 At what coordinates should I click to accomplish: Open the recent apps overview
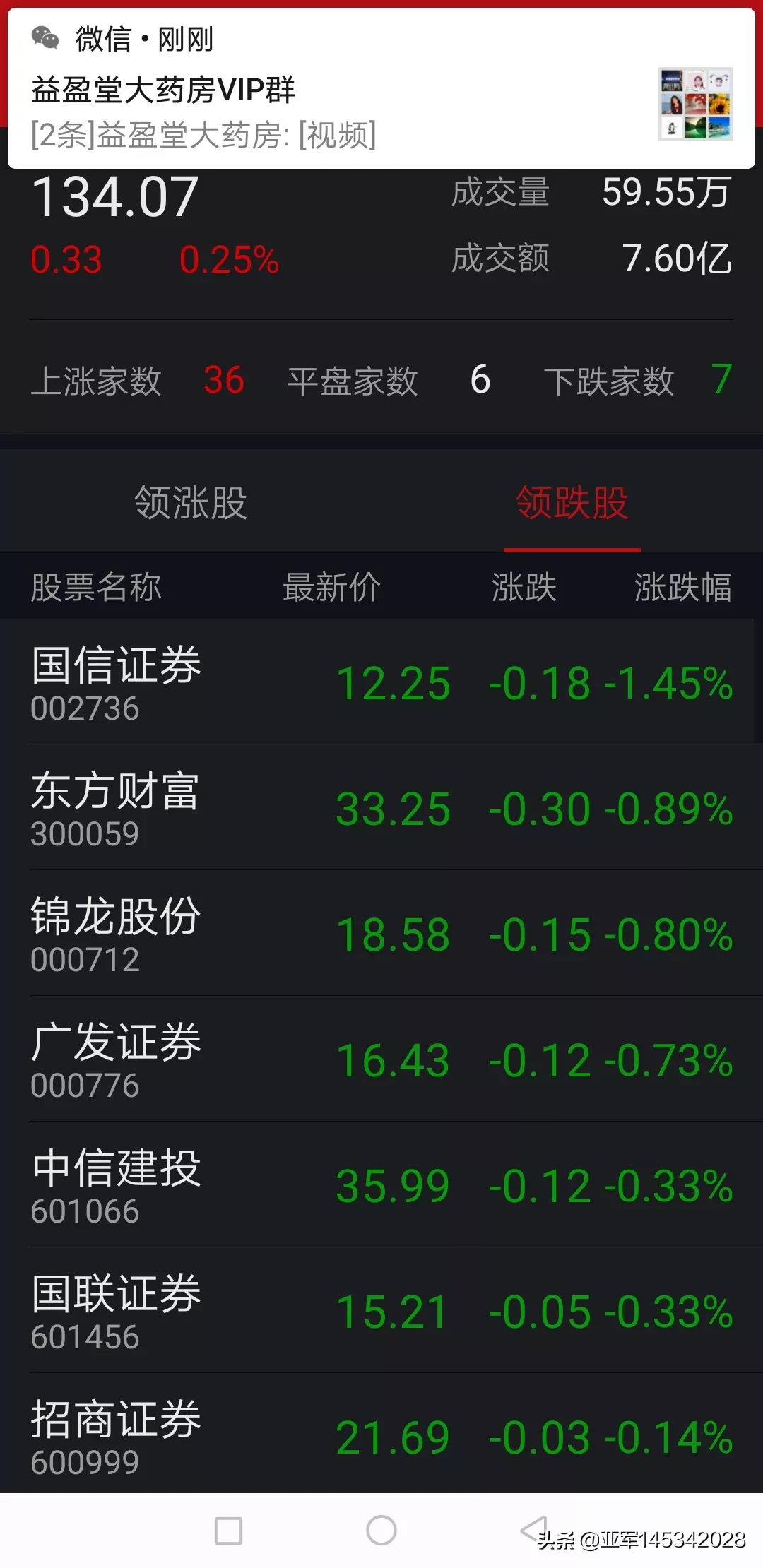point(228,1531)
